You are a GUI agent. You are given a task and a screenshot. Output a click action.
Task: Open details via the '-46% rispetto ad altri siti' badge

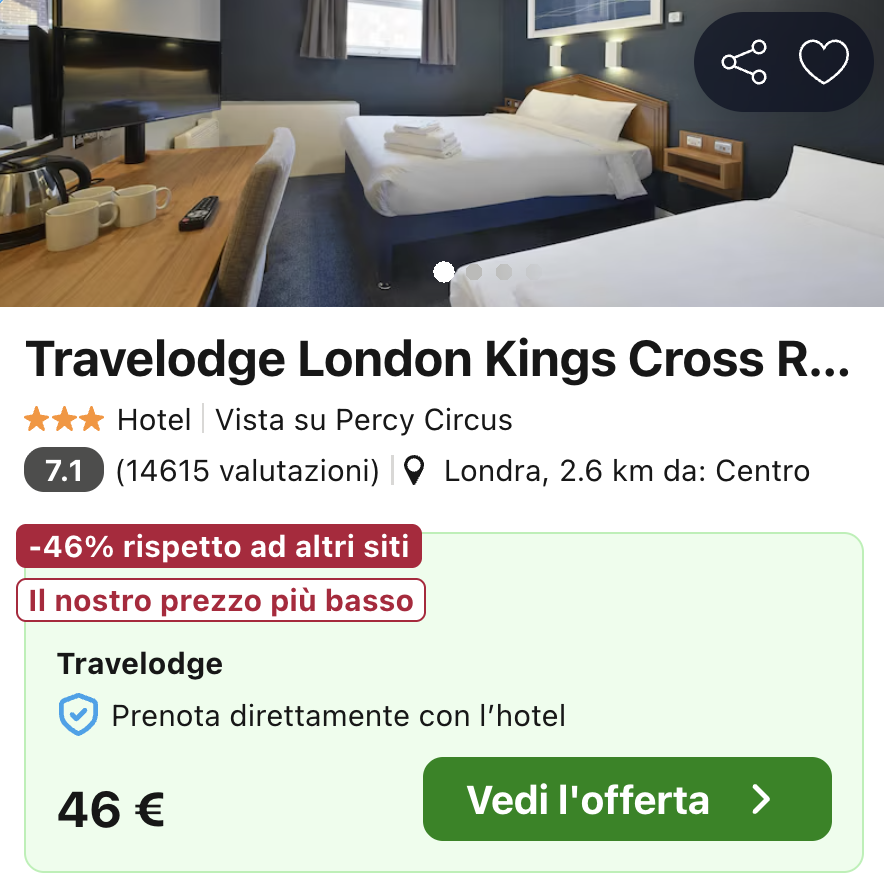coord(218,547)
